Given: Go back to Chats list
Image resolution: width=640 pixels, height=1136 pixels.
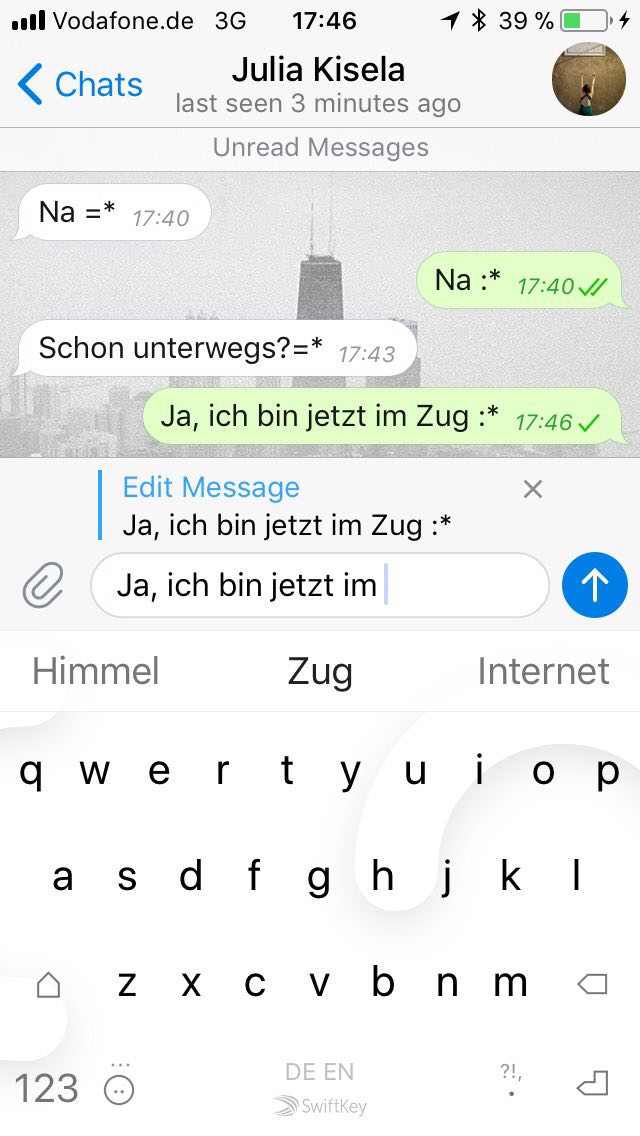Looking at the screenshot, I should tap(80, 85).
